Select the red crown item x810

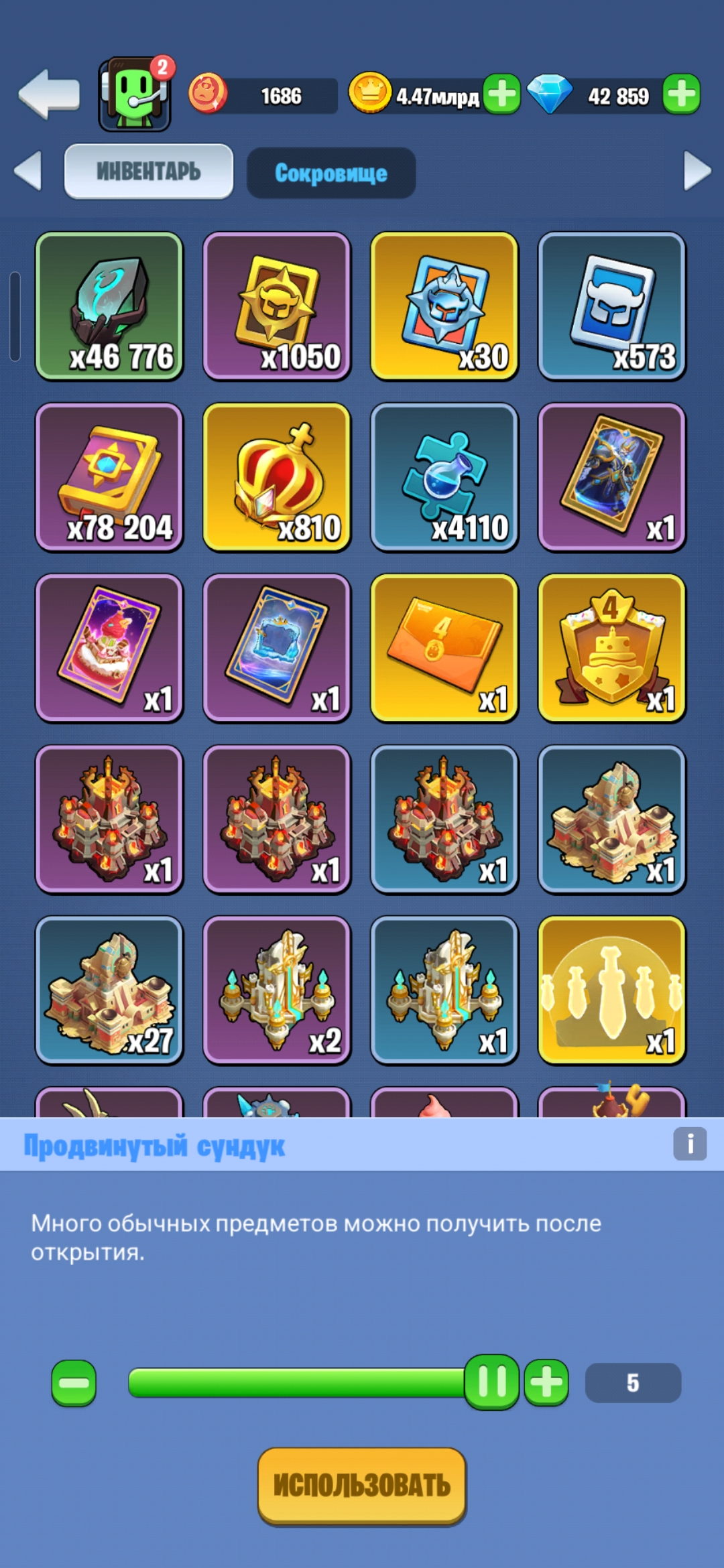pyautogui.click(x=277, y=477)
